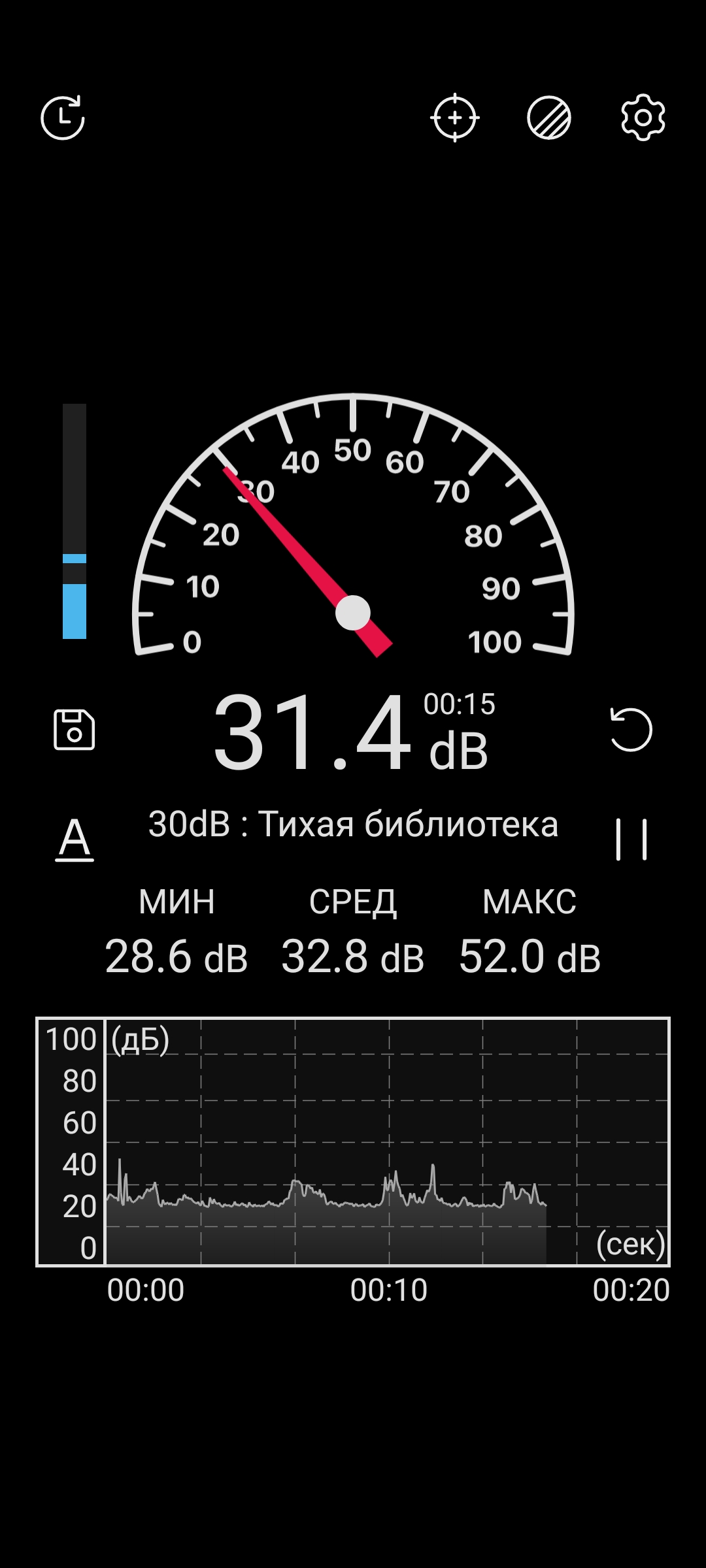
Task: Change the A frequency weighting
Action: point(75,840)
